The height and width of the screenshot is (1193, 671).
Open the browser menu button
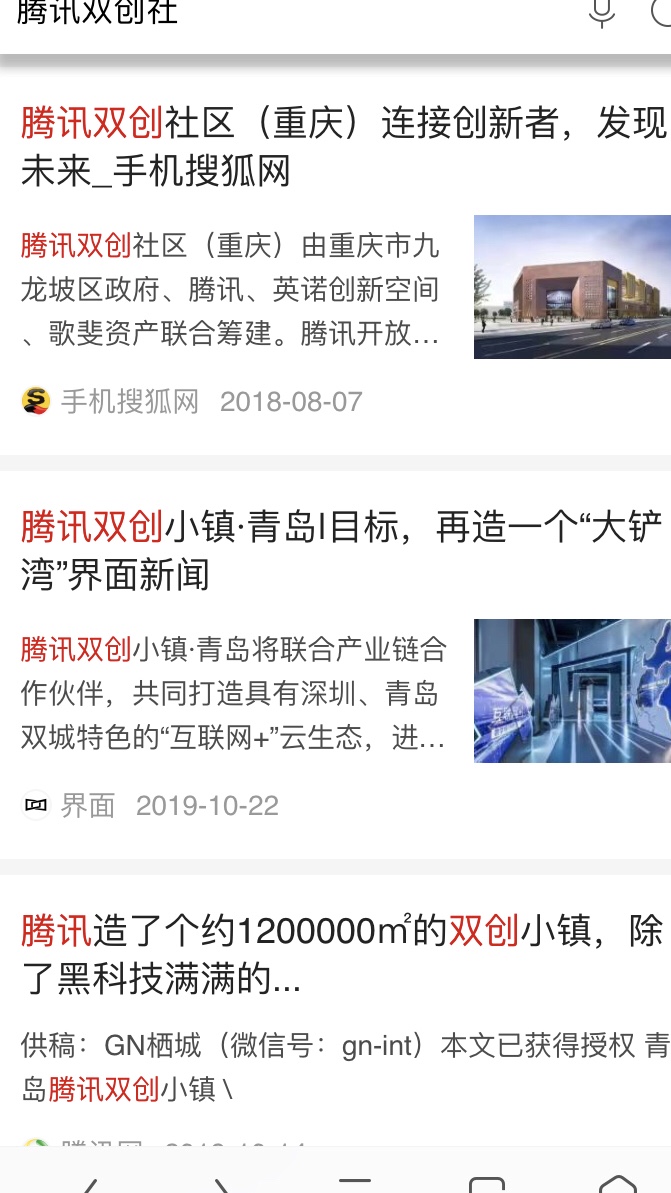click(x=354, y=1184)
